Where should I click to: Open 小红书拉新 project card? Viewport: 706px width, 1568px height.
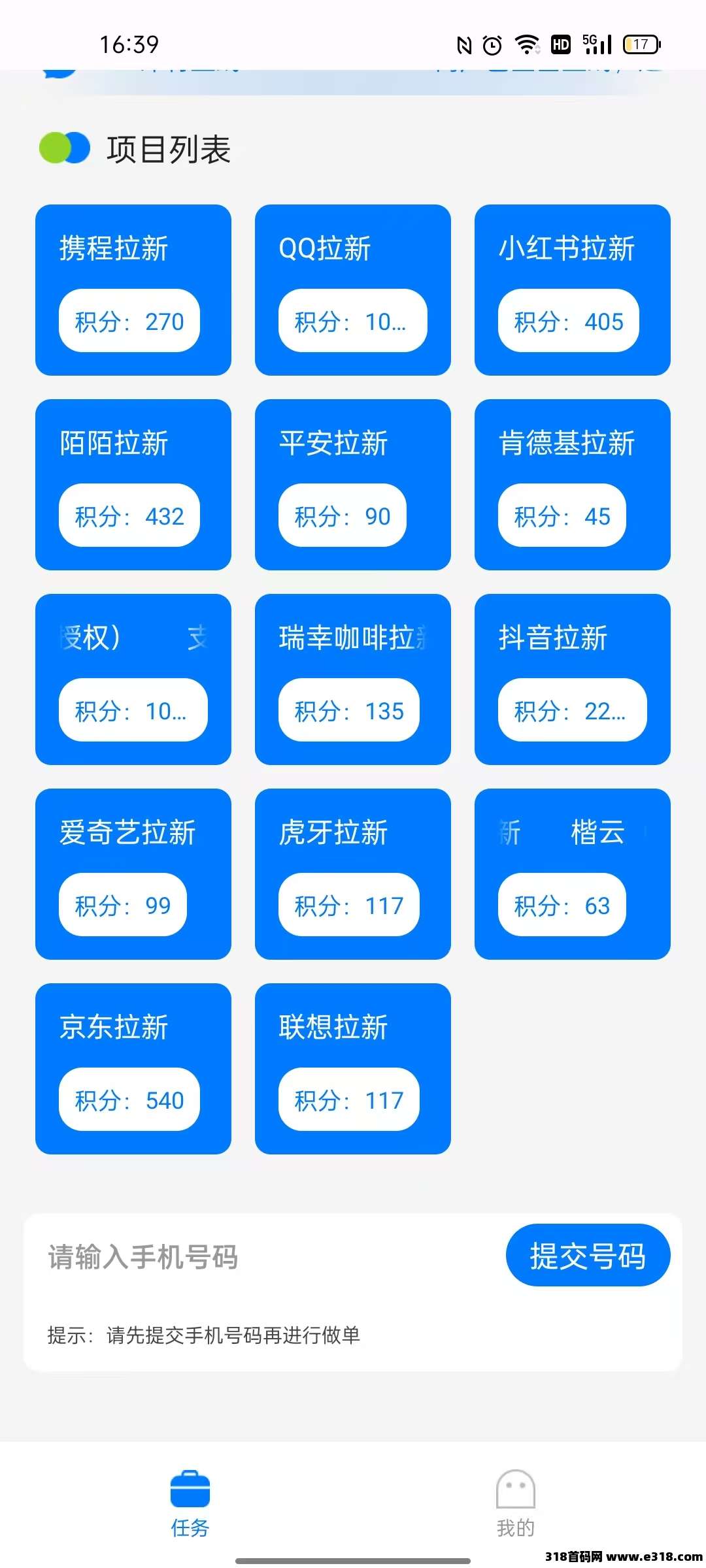pos(573,289)
